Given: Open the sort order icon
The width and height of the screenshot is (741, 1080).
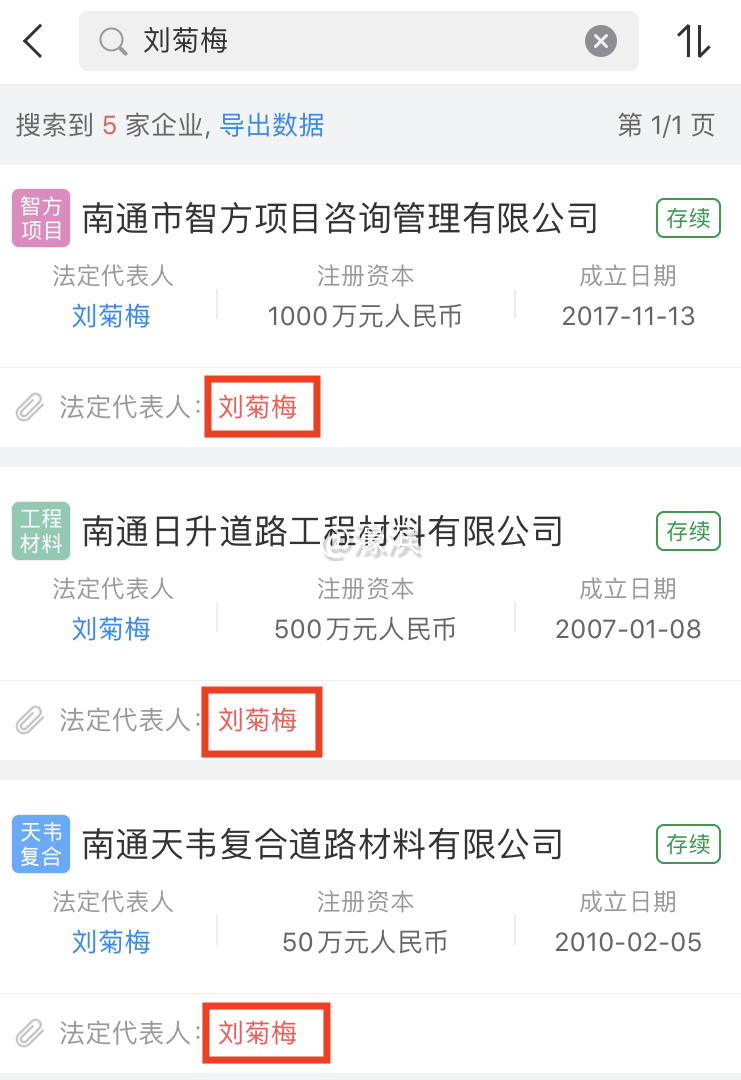Looking at the screenshot, I should coord(694,41).
